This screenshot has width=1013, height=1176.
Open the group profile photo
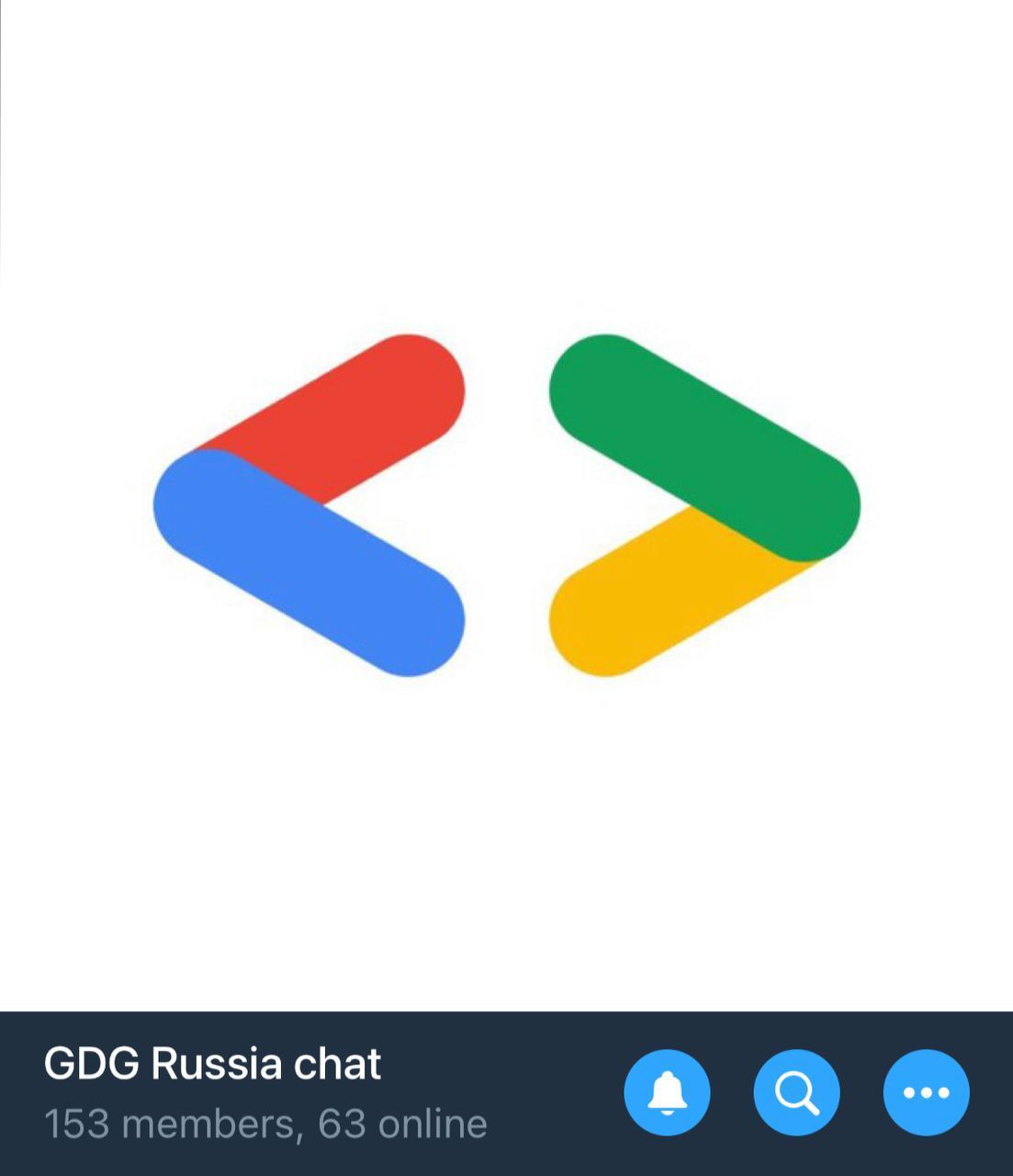click(506, 505)
